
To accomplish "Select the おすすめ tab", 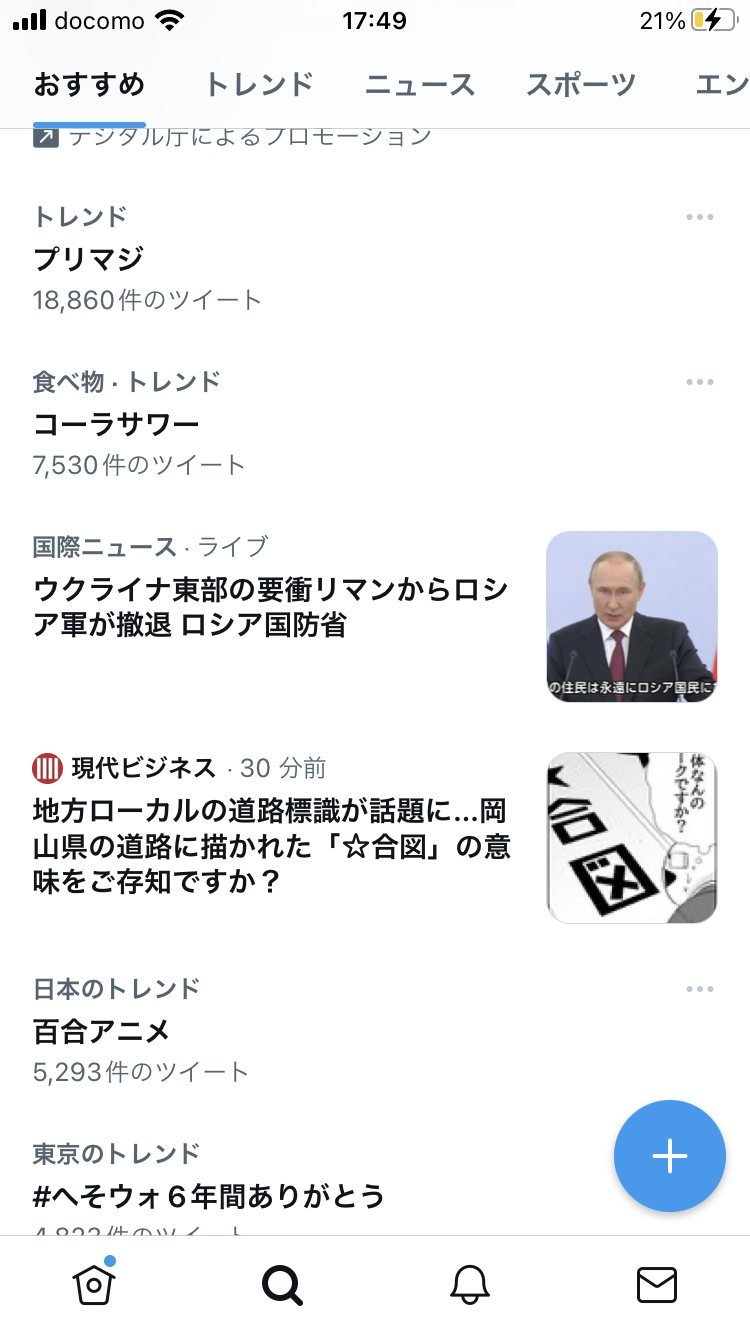I will (89, 85).
